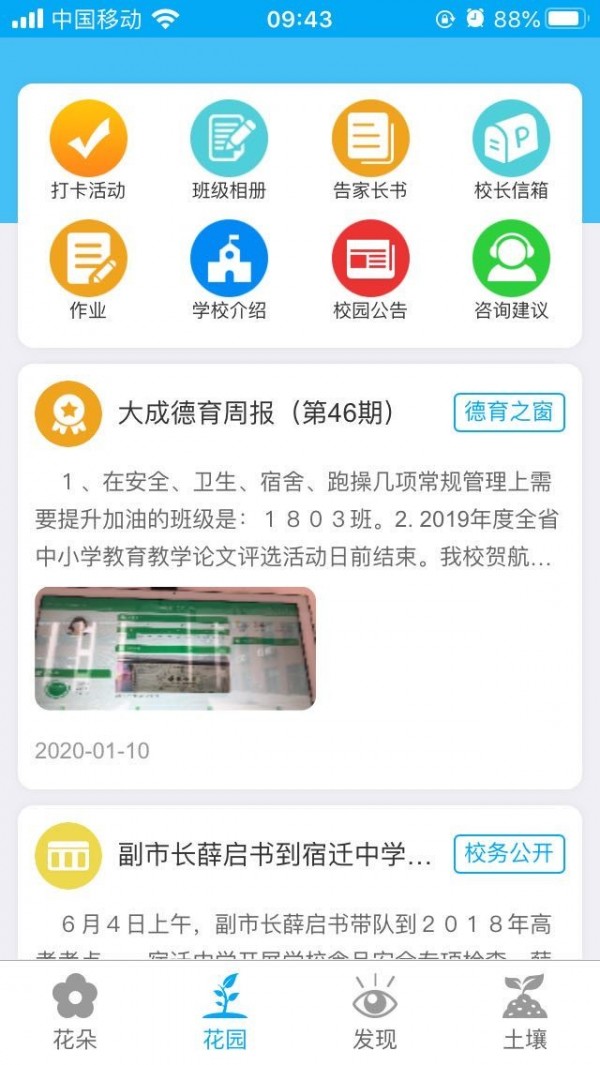
Task: Go to the 发现 discover tab
Action: 375,1012
